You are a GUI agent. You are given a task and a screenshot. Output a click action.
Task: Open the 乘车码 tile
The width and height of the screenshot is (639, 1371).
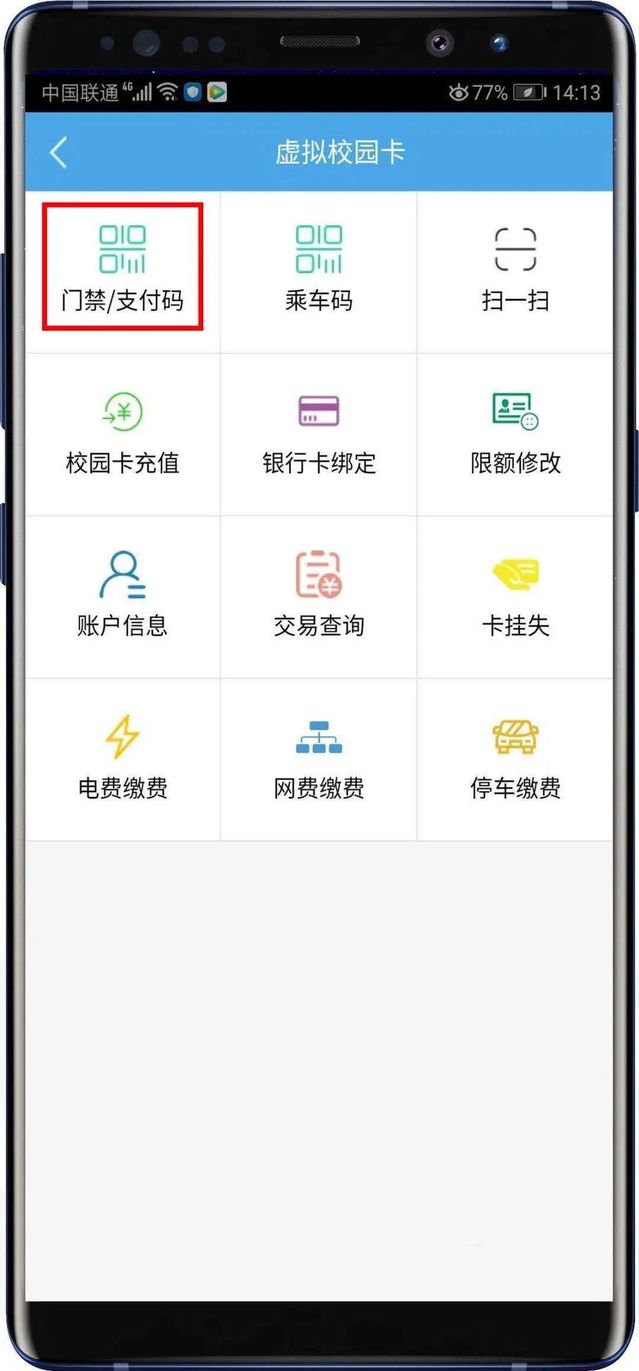pyautogui.click(x=319, y=270)
